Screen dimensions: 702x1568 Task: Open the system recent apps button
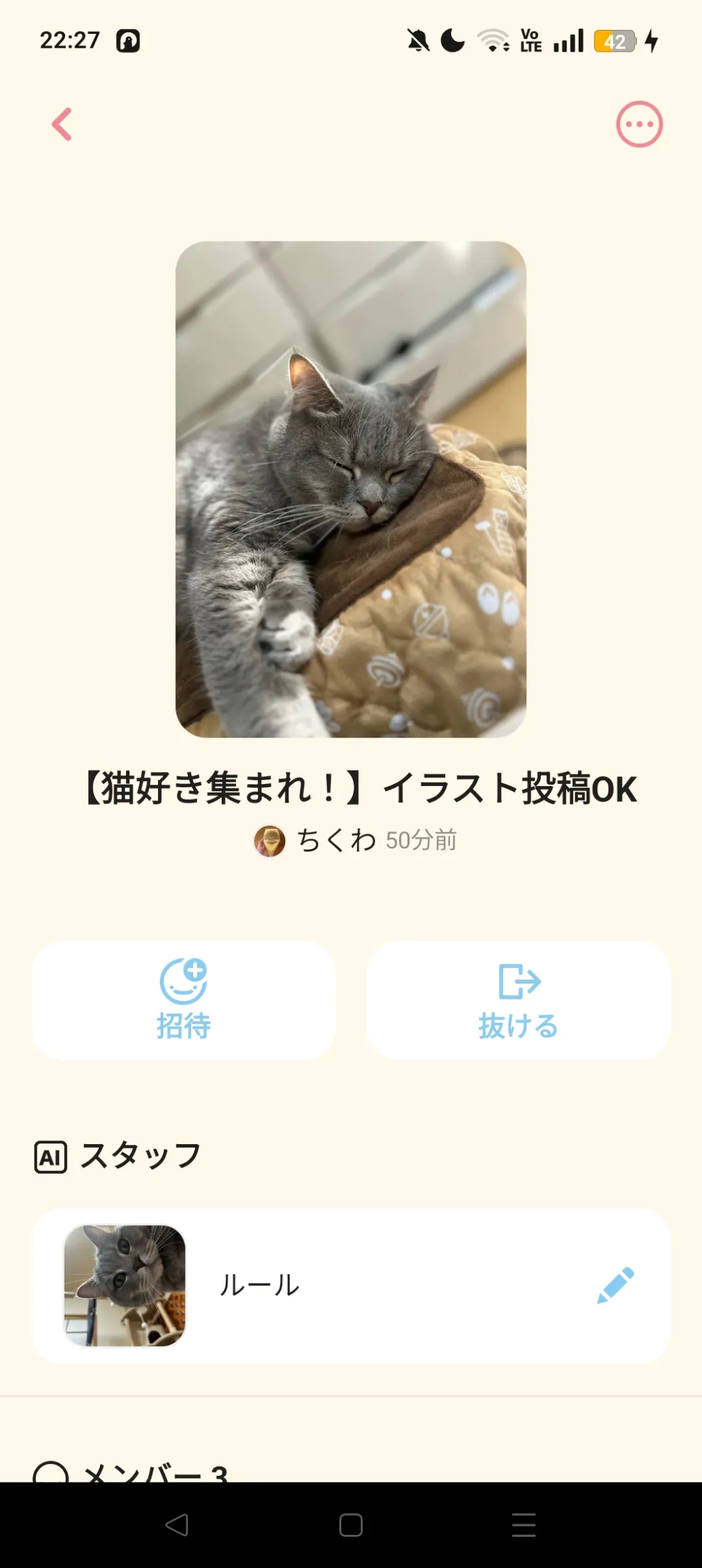point(524,1525)
